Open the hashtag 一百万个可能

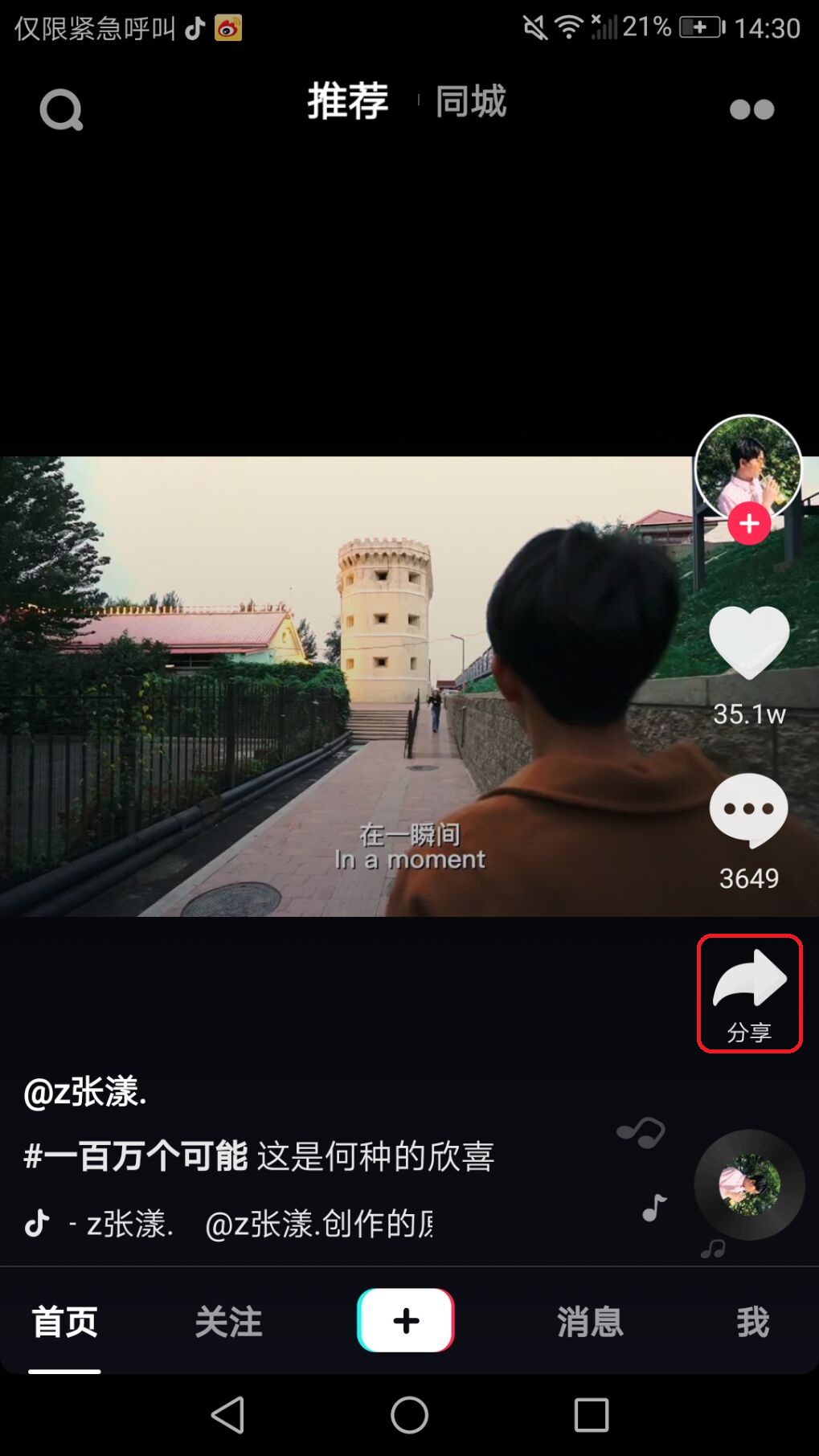point(135,1157)
